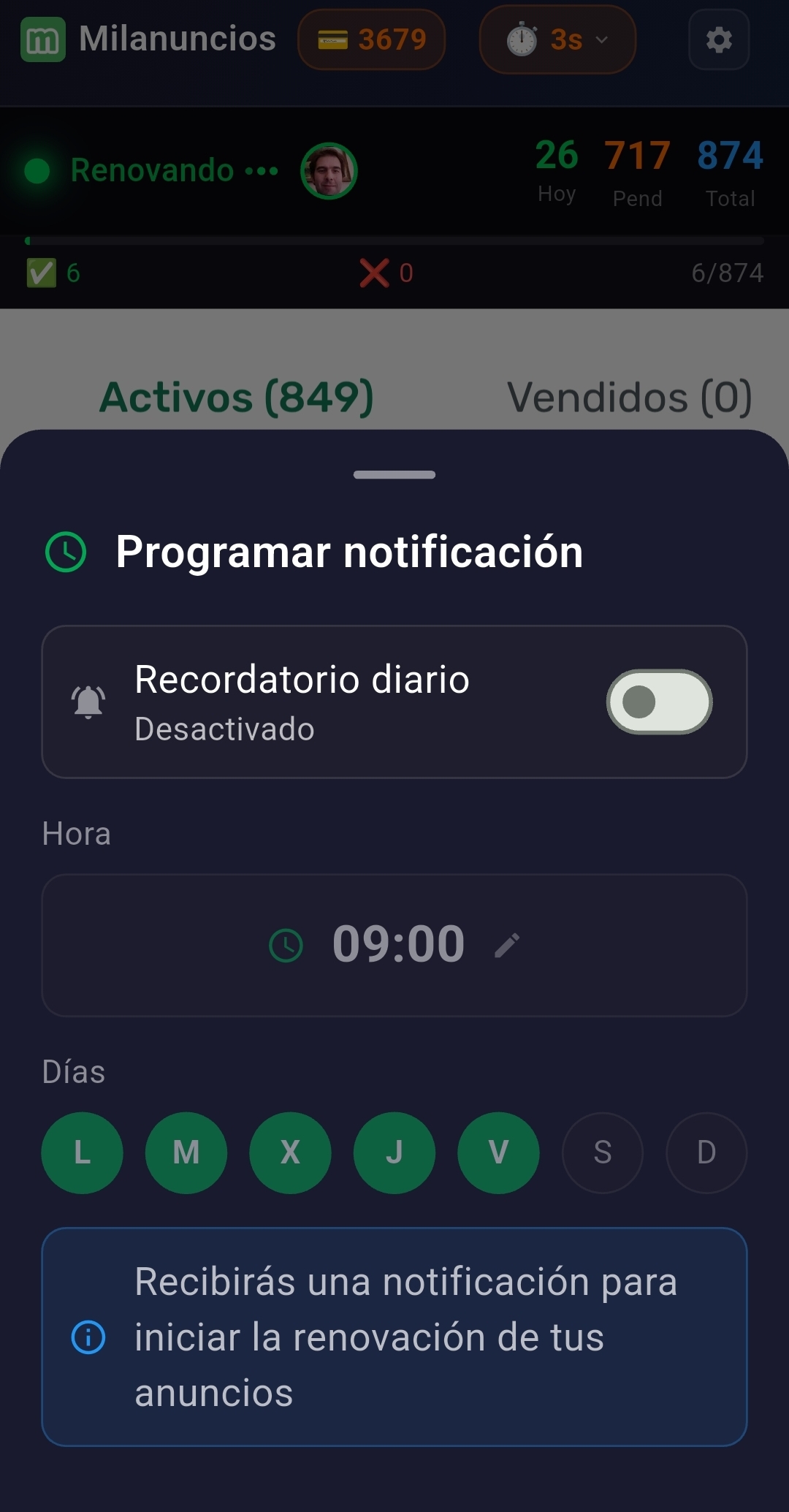Switch to the Vendidos (0) tab
The height and width of the screenshot is (1512, 789).
pos(630,395)
